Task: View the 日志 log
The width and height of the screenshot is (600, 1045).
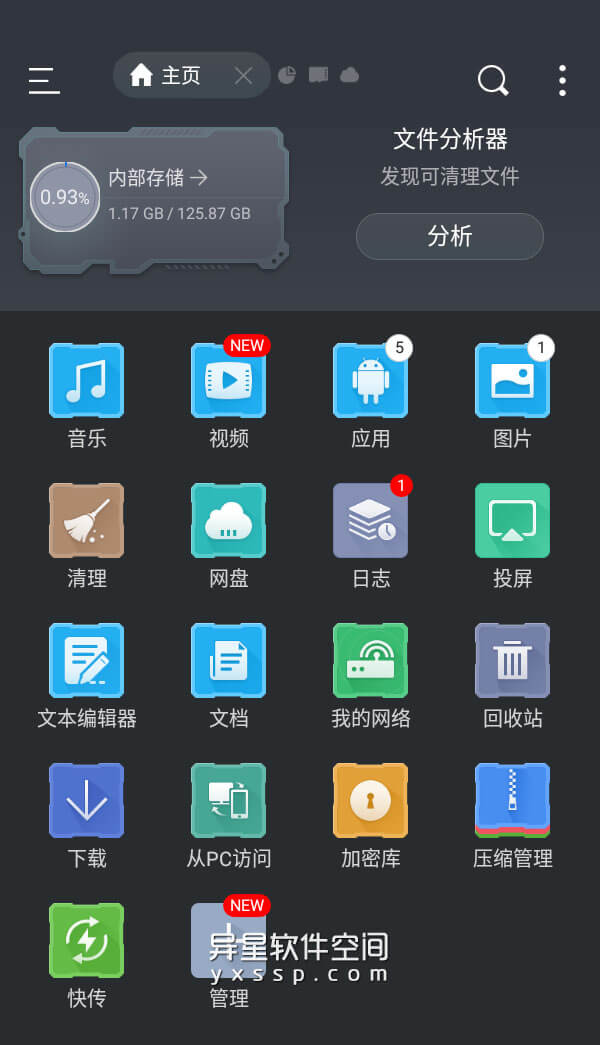Action: coord(371,521)
